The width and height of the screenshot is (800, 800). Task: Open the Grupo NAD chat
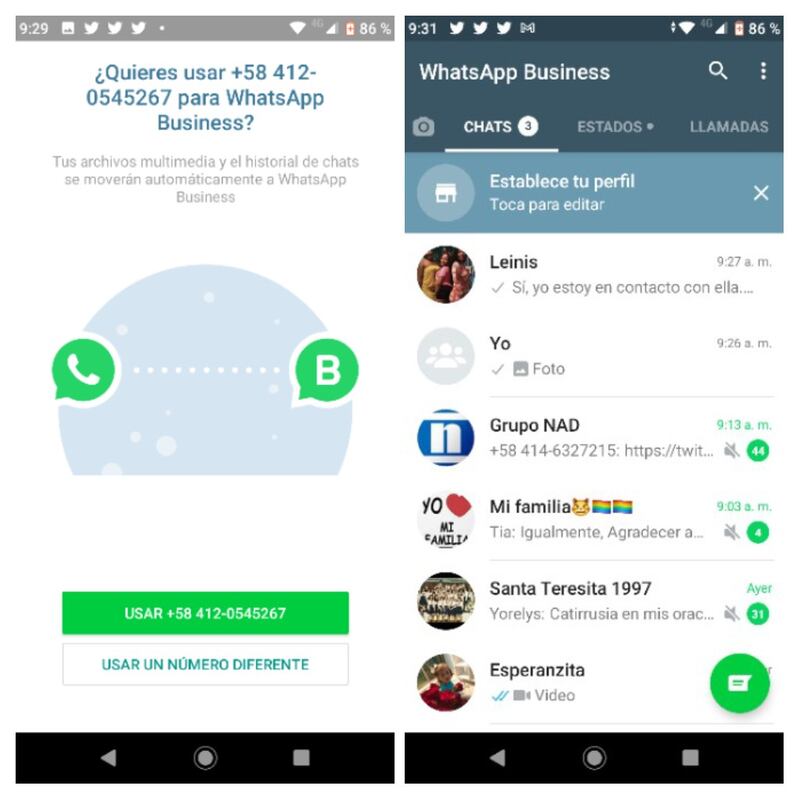[600, 438]
